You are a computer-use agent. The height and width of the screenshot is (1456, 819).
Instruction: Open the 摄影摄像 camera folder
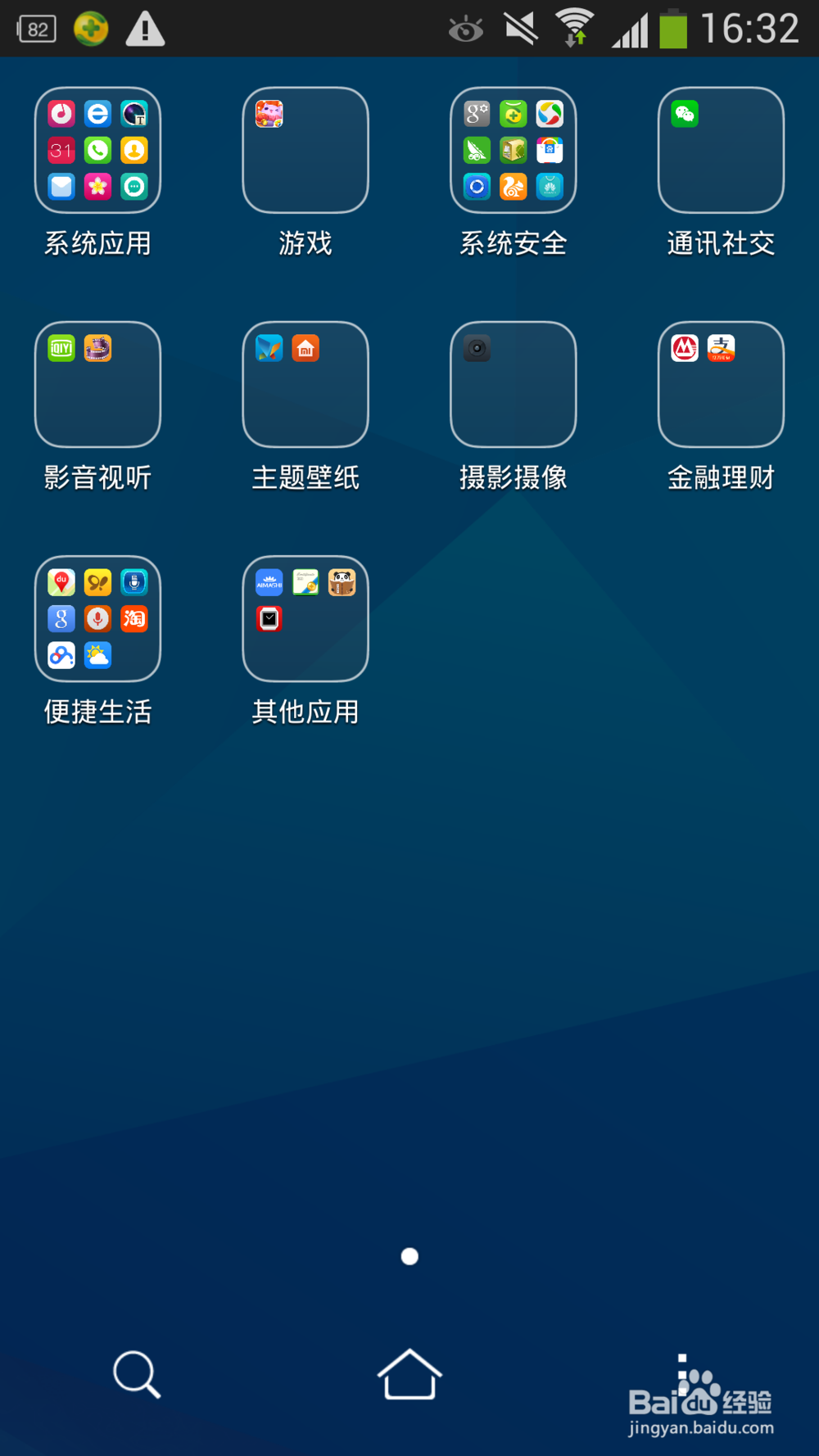point(514,384)
